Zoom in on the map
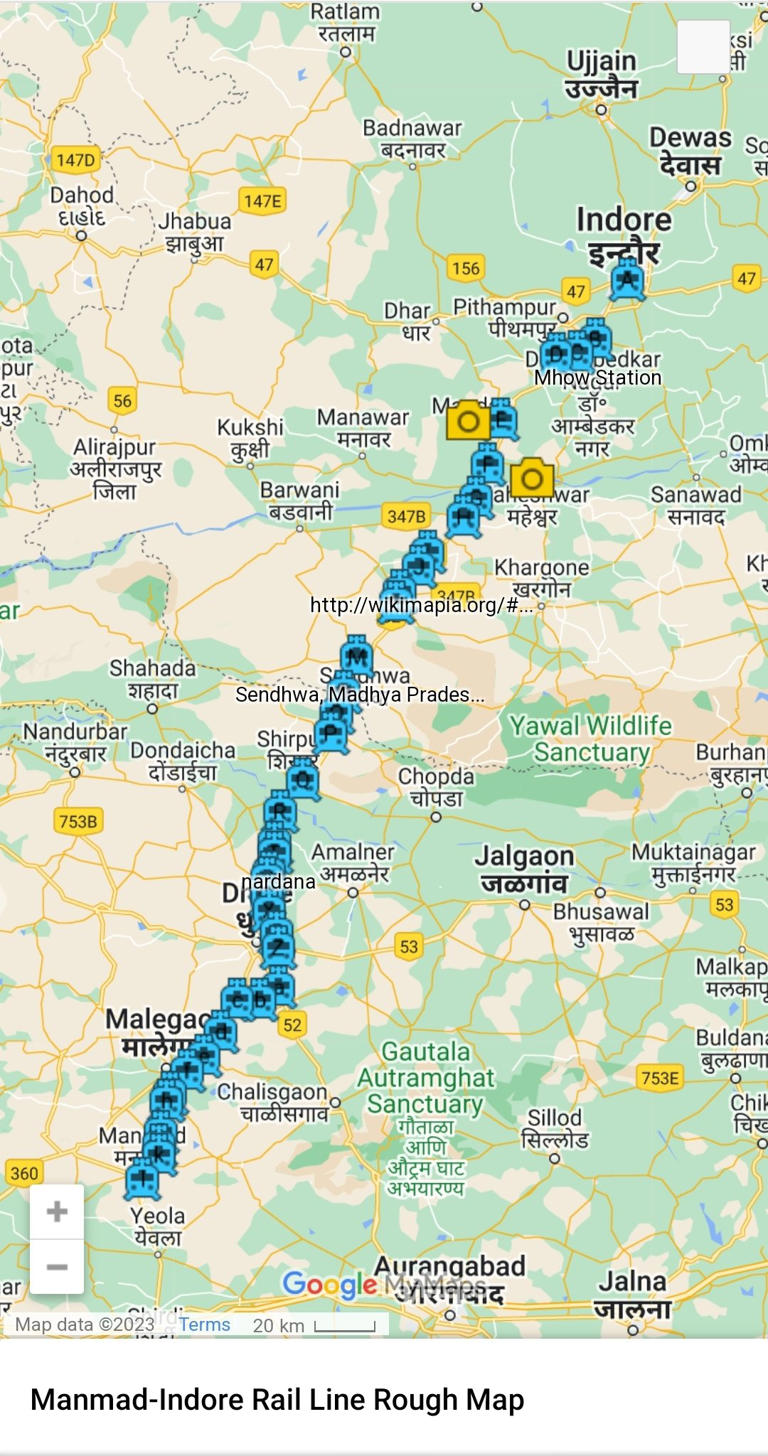This screenshot has width=768, height=1456. pyautogui.click(x=57, y=1212)
